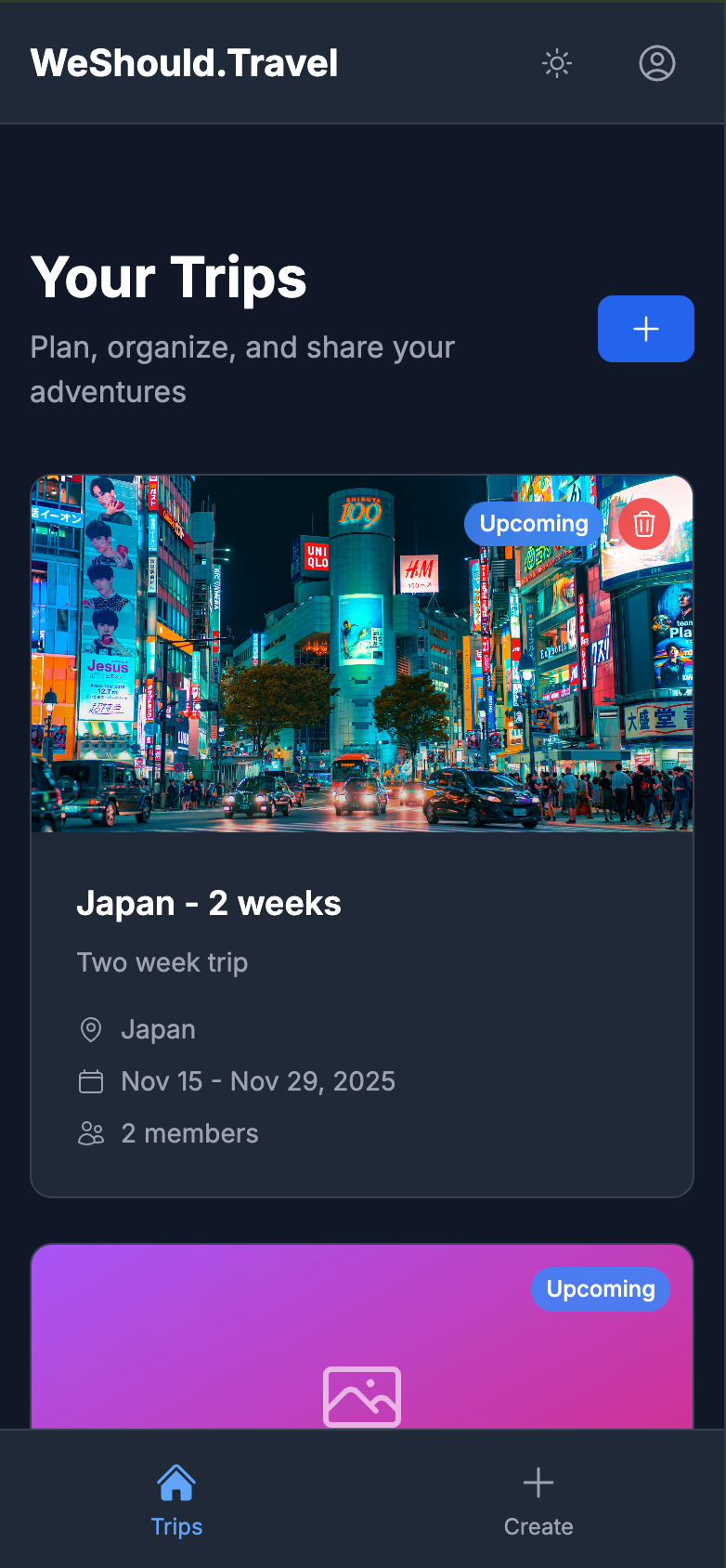
Task: Delete the Japan - 2 weeks trip
Action: pos(643,524)
